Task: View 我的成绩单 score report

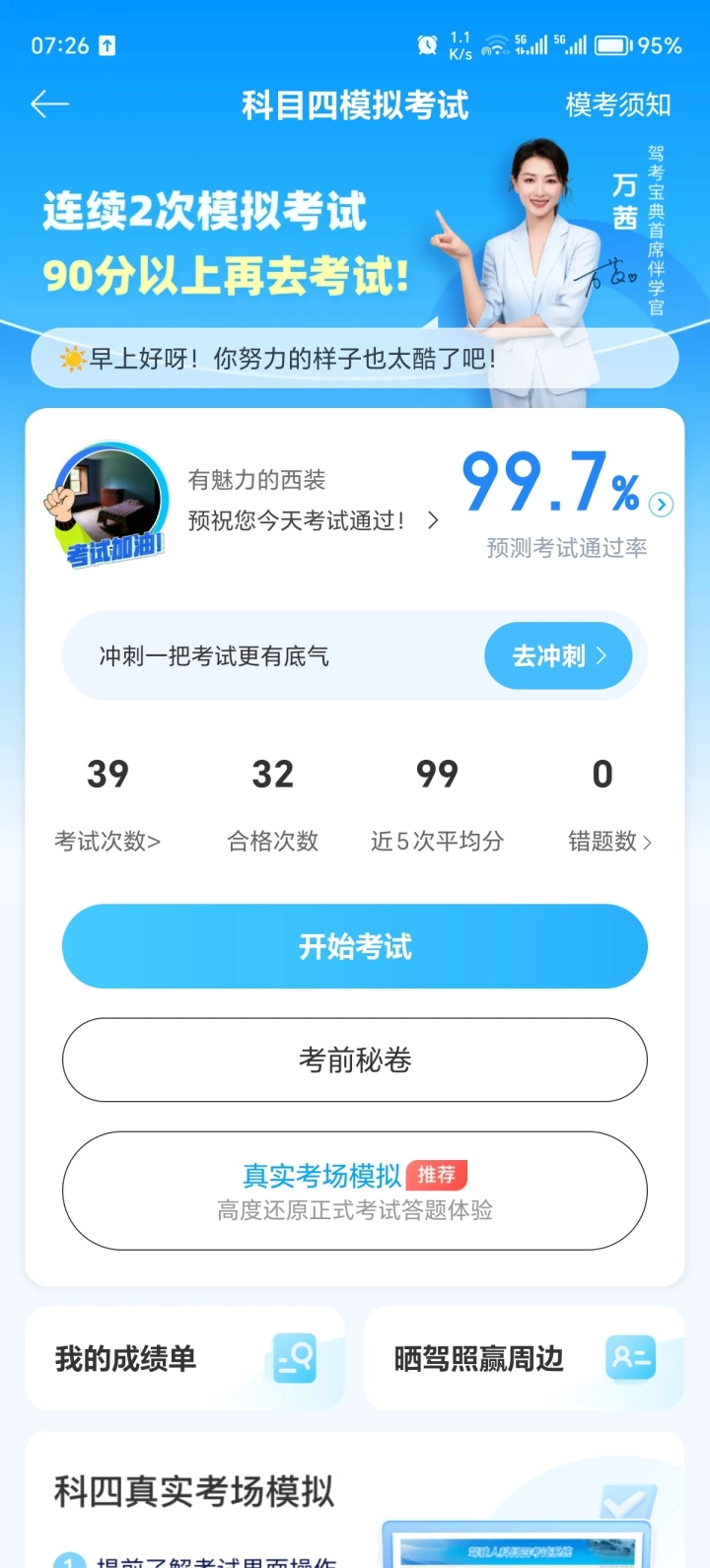Action: coord(184,1359)
